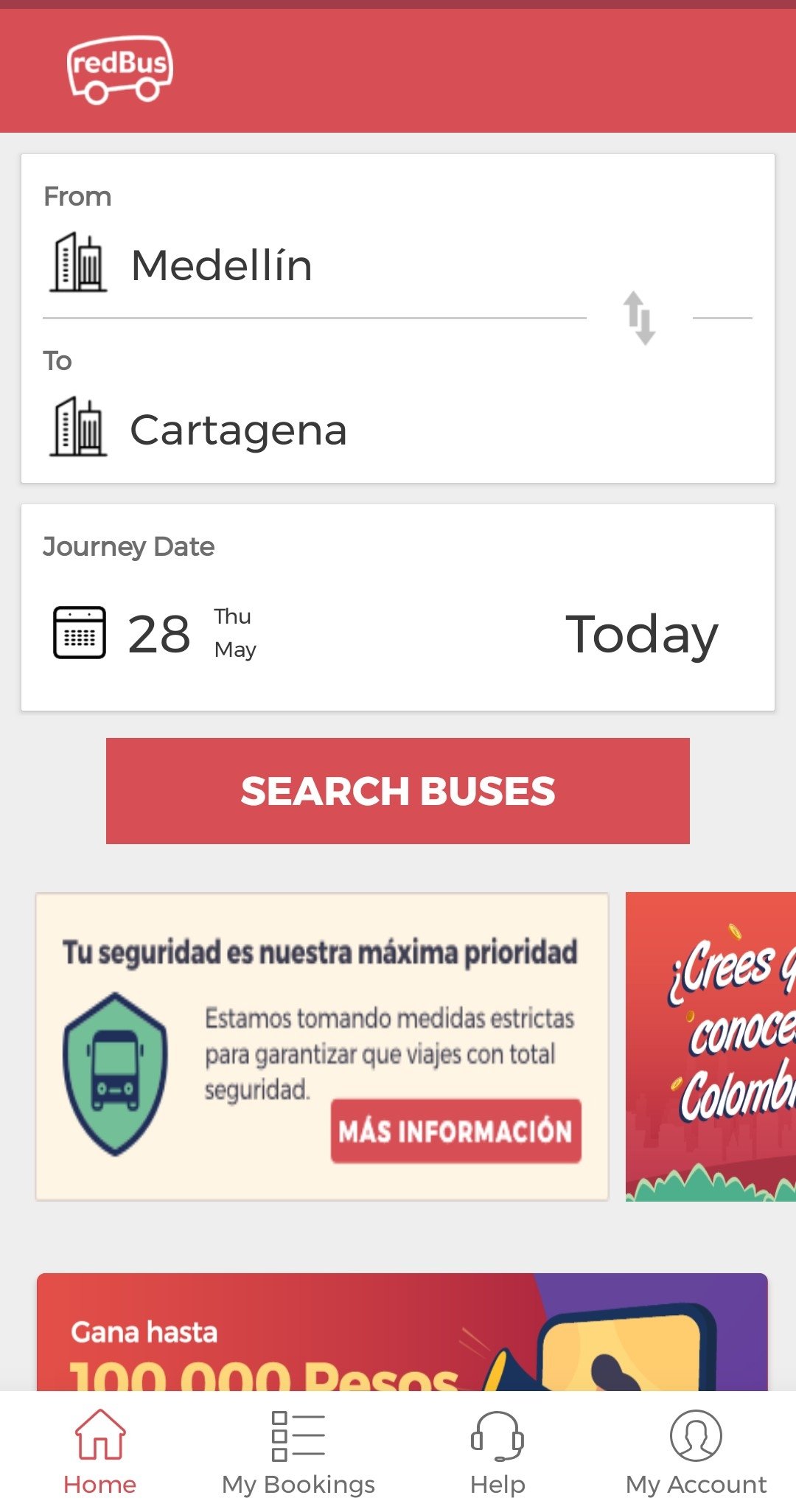This screenshot has height=1512, width=796.
Task: Open the ¿Crees que conoces Colombia? banner
Action: [711, 1047]
